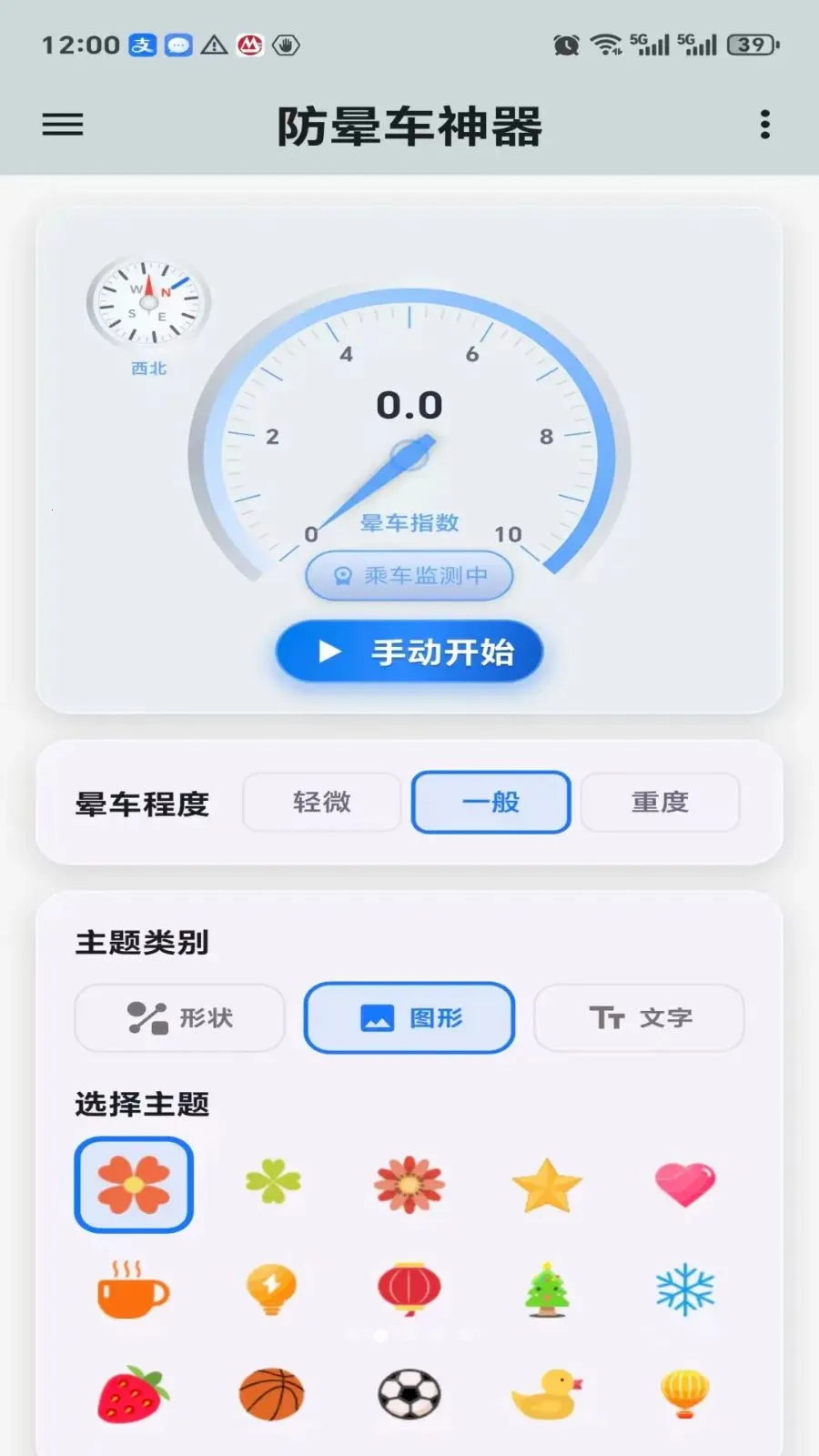Viewport: 819px width, 1456px height.
Task: Select the strawberry theme
Action: point(133,1394)
